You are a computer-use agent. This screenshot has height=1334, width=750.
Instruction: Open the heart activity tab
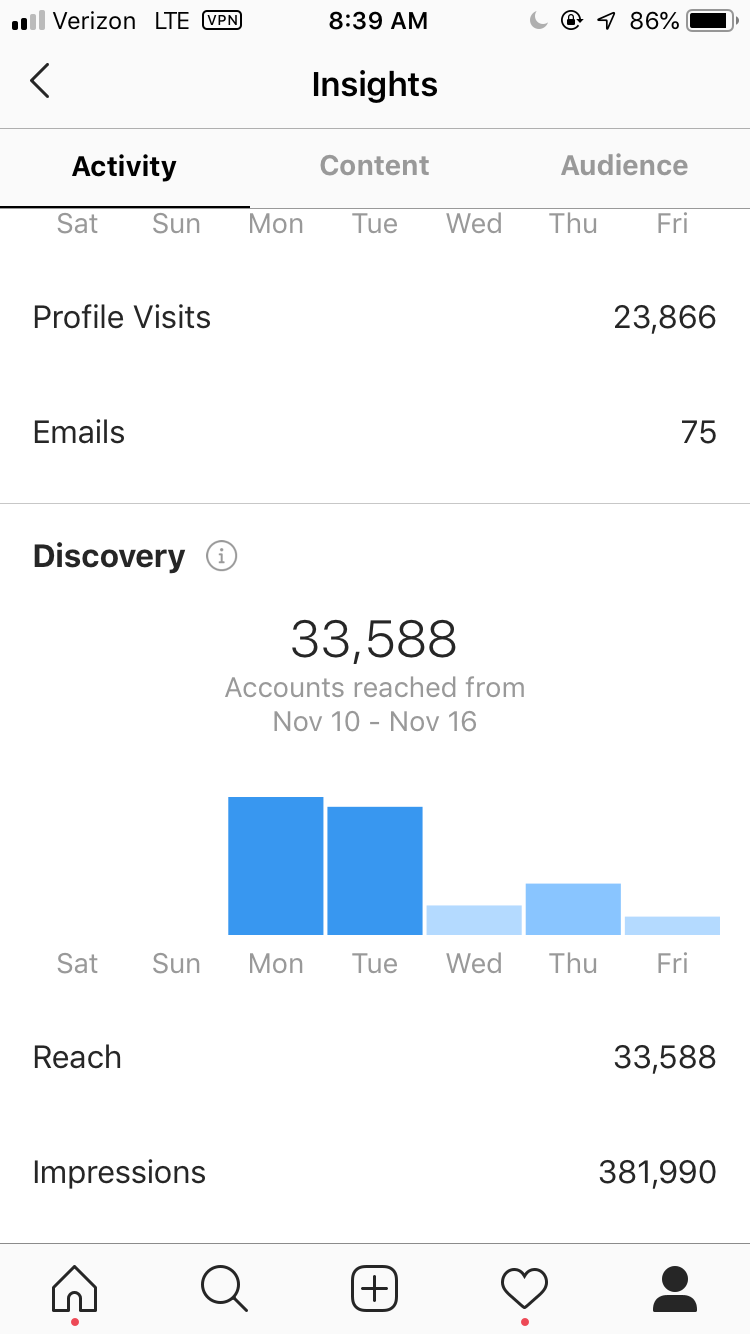coord(524,1288)
